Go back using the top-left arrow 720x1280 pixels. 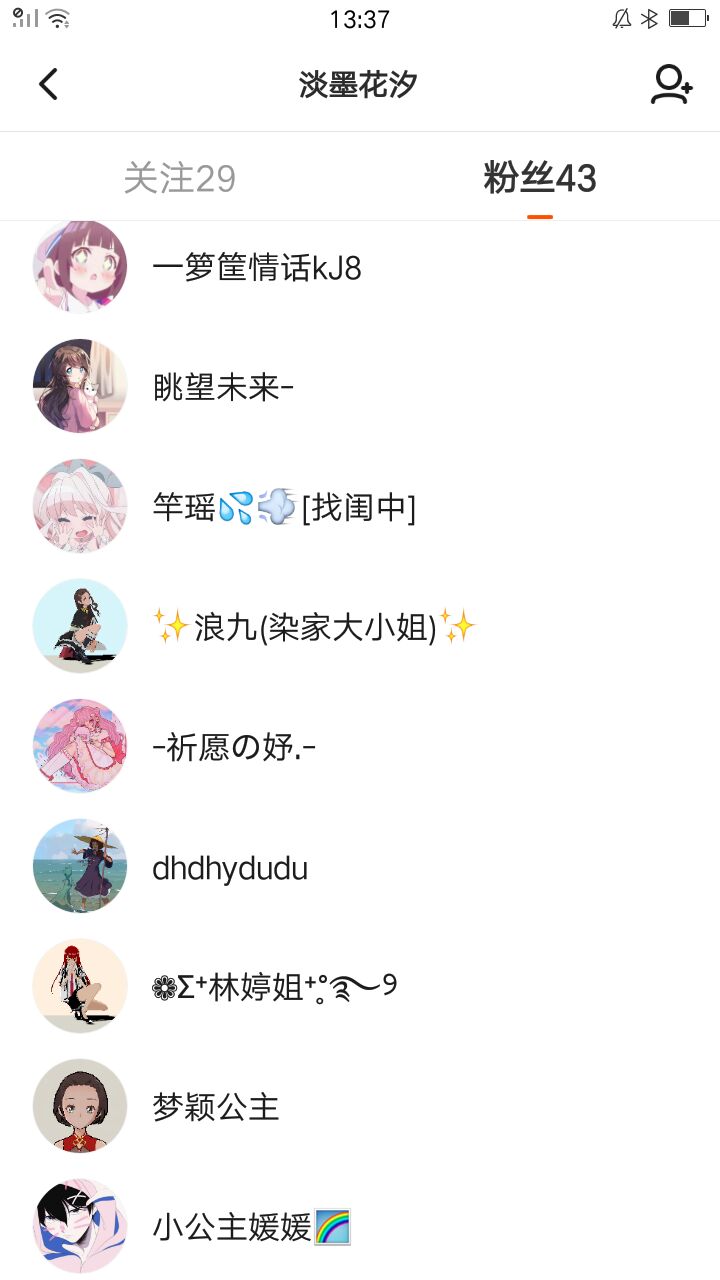[x=48, y=85]
